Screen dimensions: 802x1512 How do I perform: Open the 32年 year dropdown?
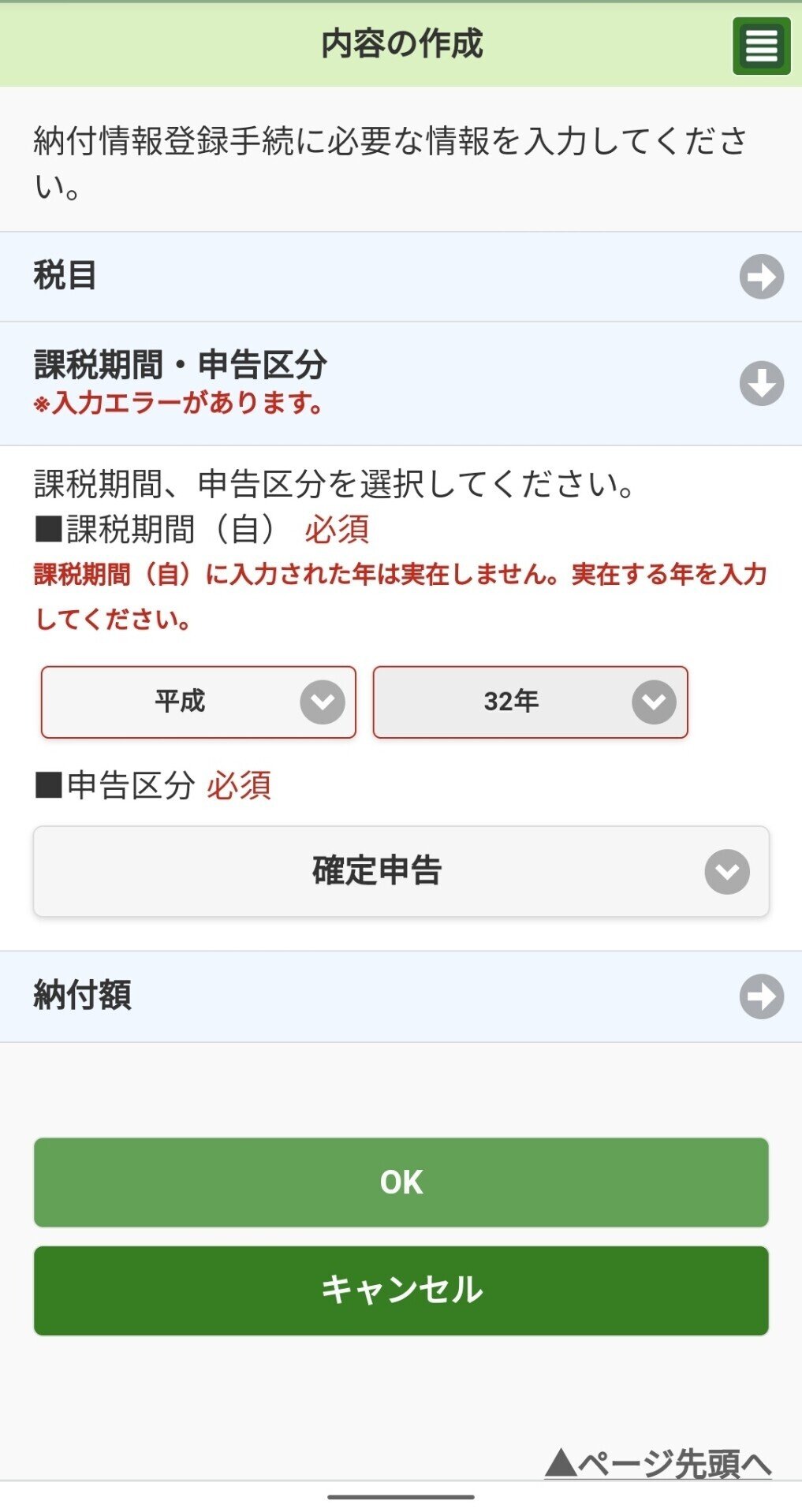(530, 702)
